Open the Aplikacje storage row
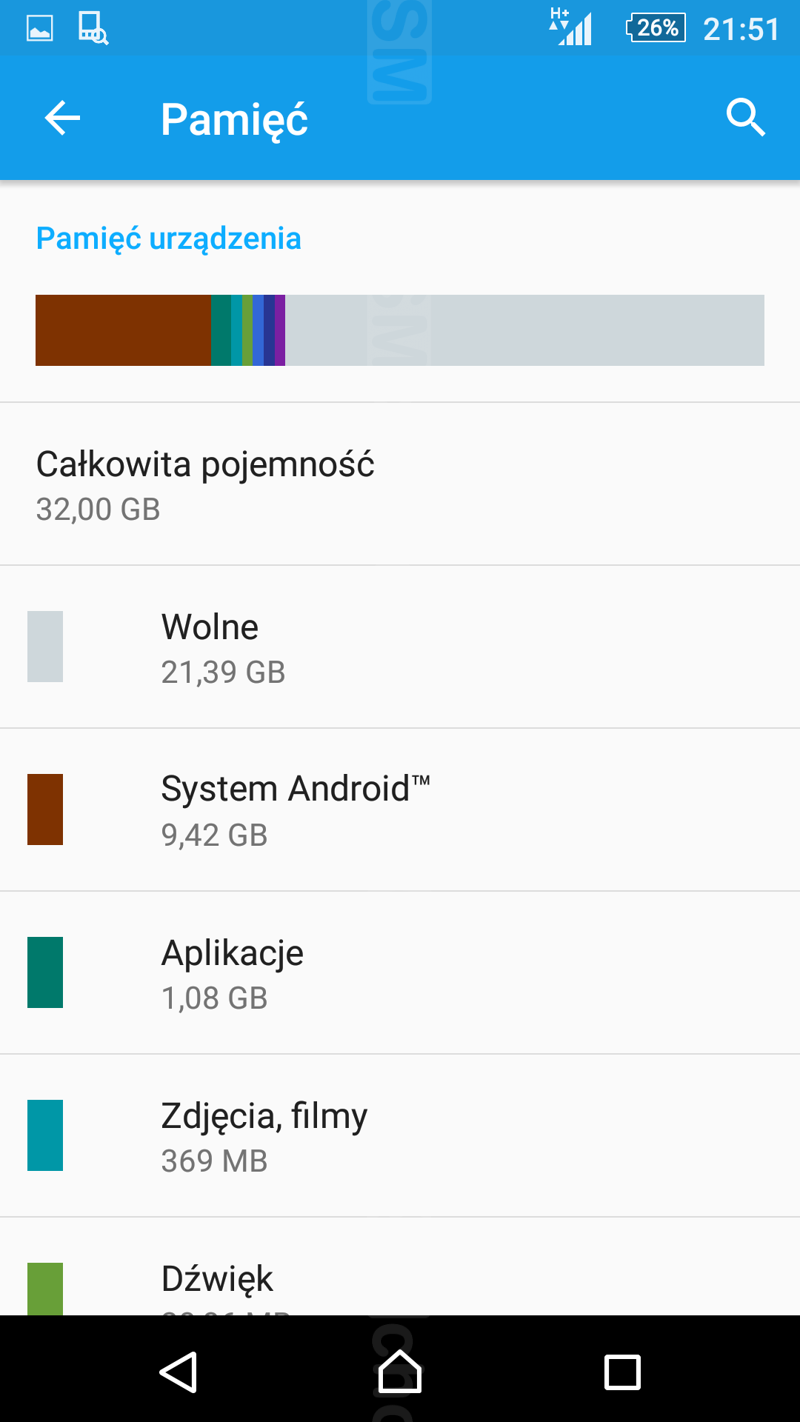 (400, 972)
